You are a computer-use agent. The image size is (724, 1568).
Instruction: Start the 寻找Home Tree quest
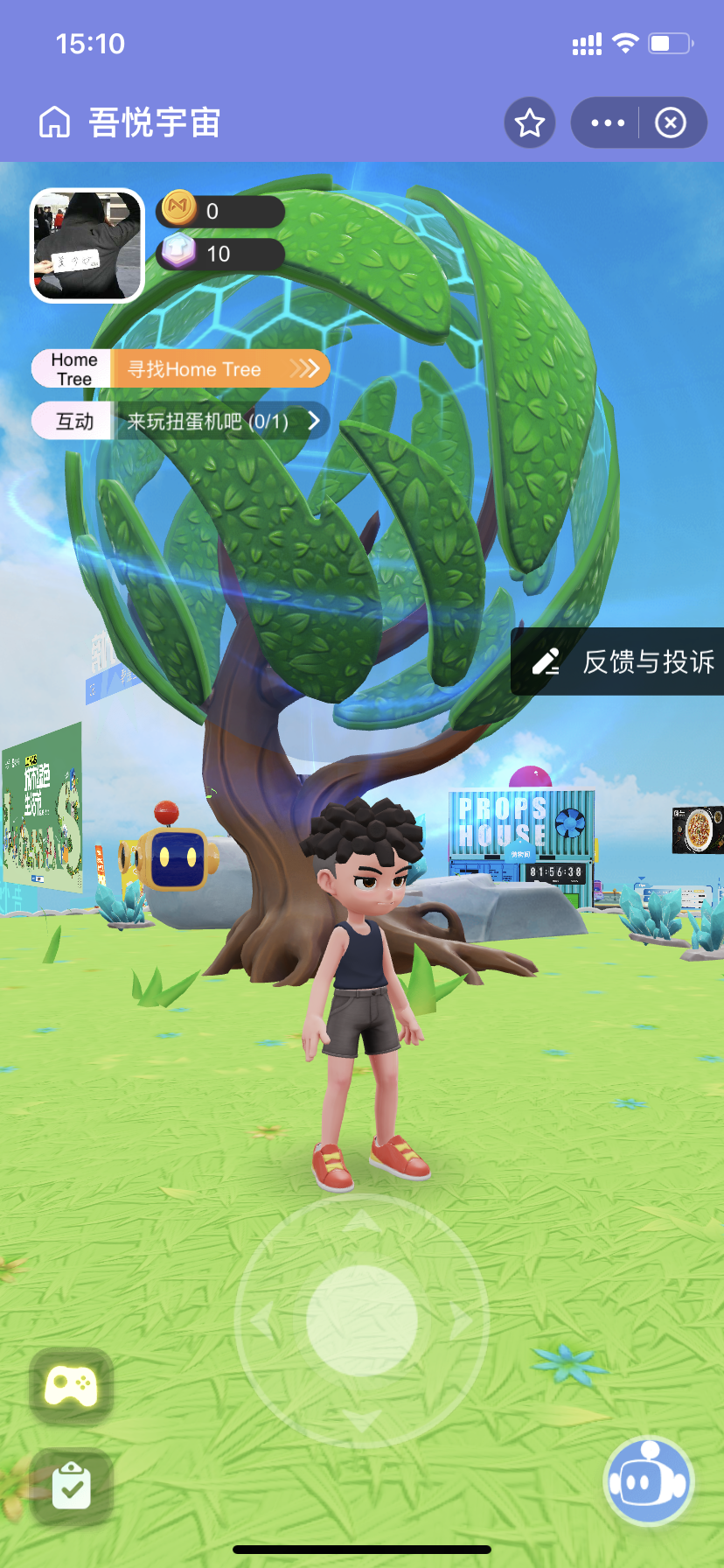pos(219,369)
